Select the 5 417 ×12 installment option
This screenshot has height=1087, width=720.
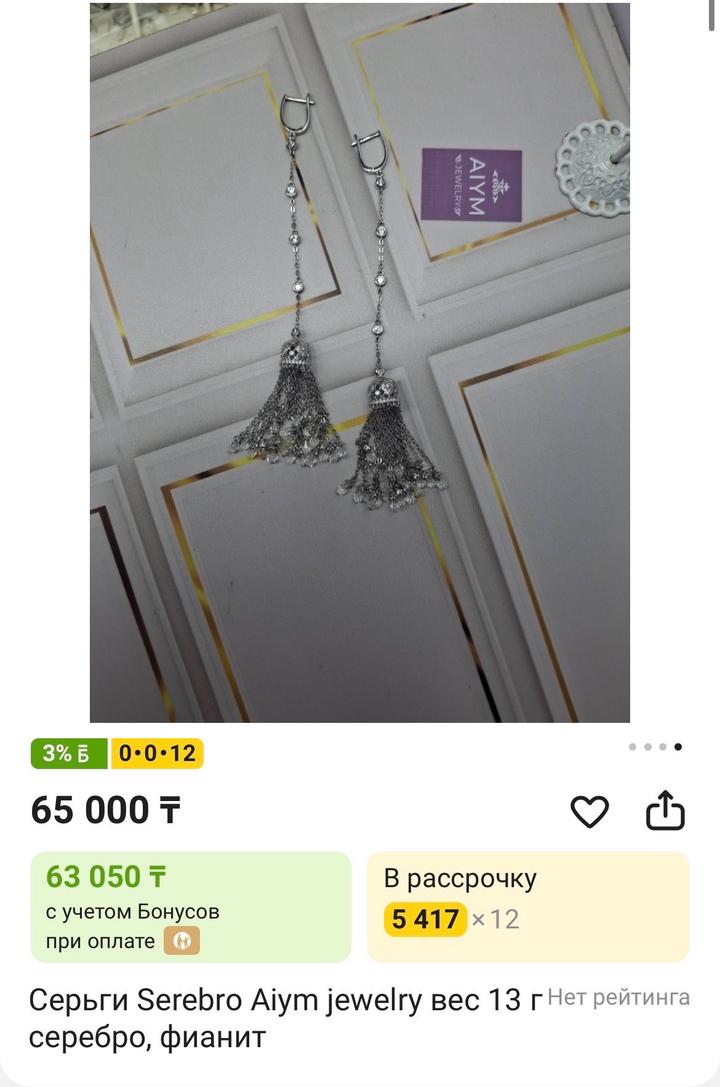[x=527, y=906]
